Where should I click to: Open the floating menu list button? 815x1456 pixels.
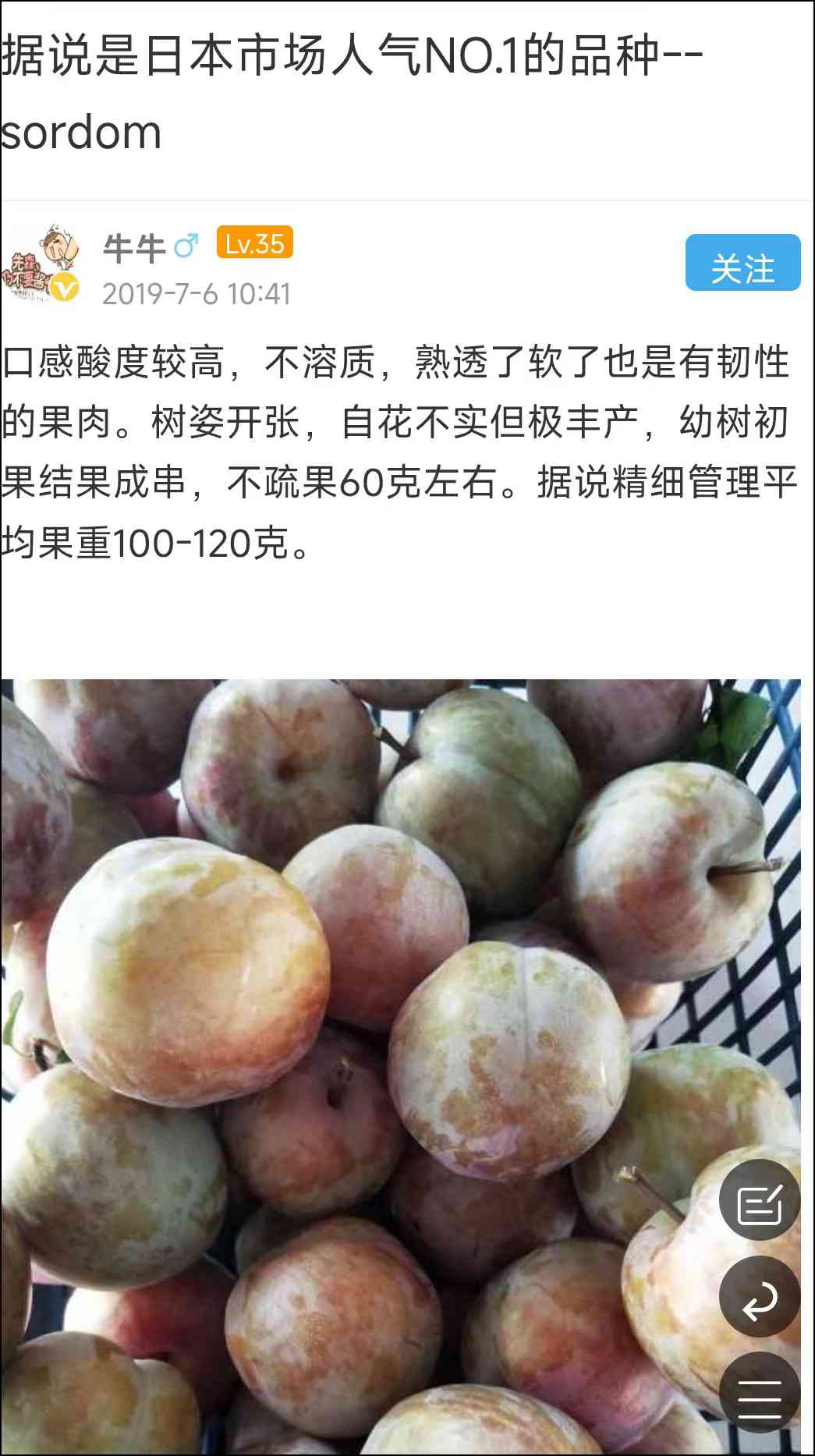760,1395
